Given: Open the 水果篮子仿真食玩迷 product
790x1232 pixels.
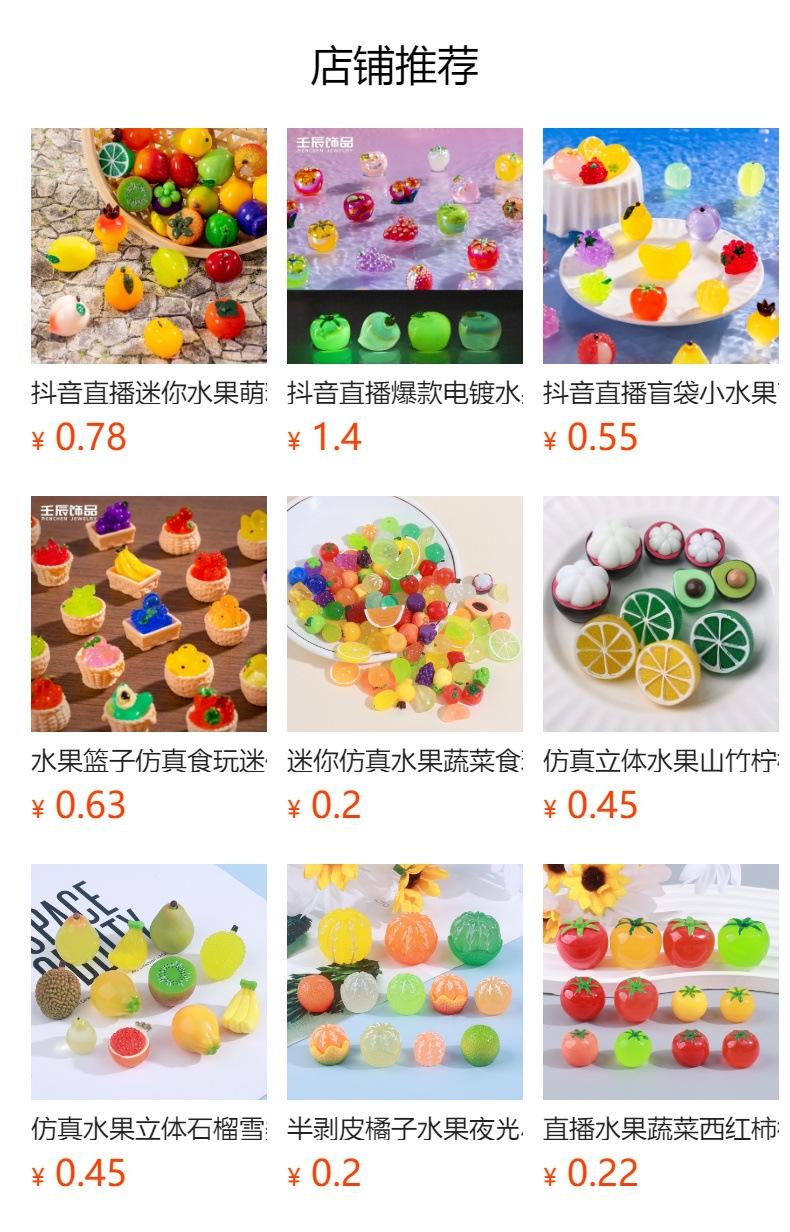Looking at the screenshot, I should (148, 614).
